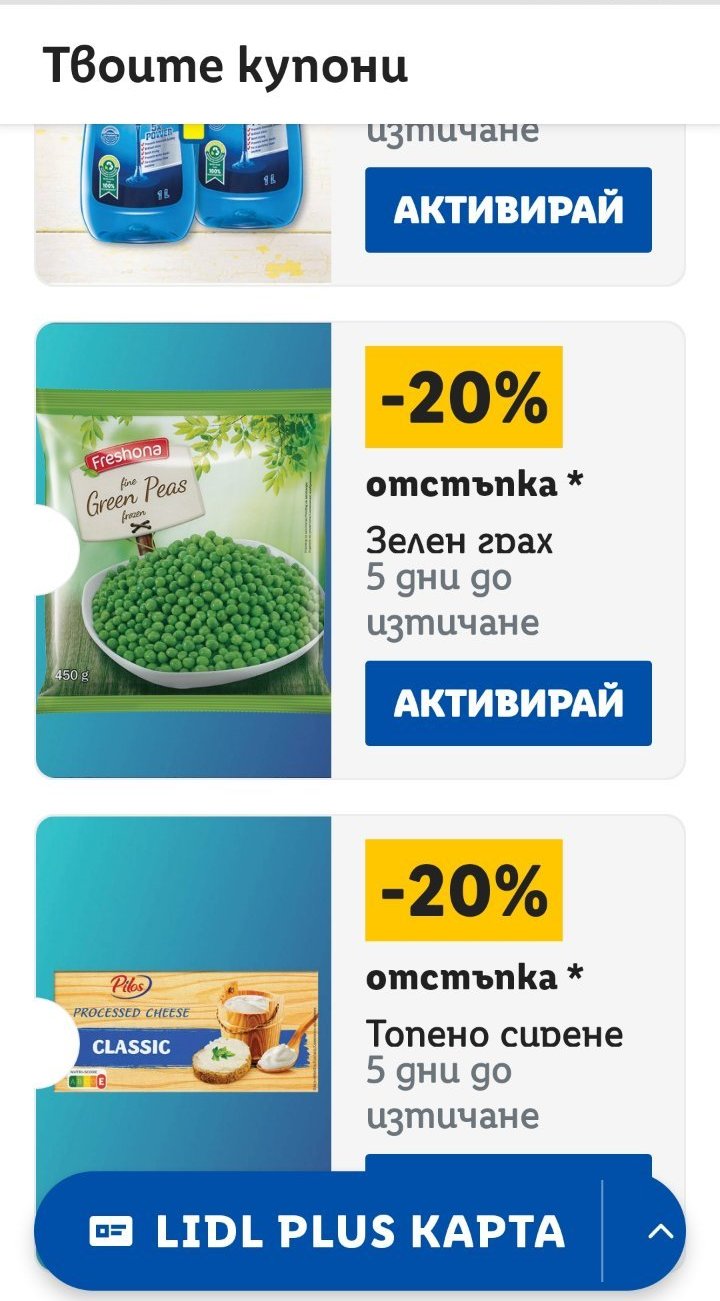Show the Lidl Plus карта
Viewport: 720px width, 1301px height.
pos(326,1231)
